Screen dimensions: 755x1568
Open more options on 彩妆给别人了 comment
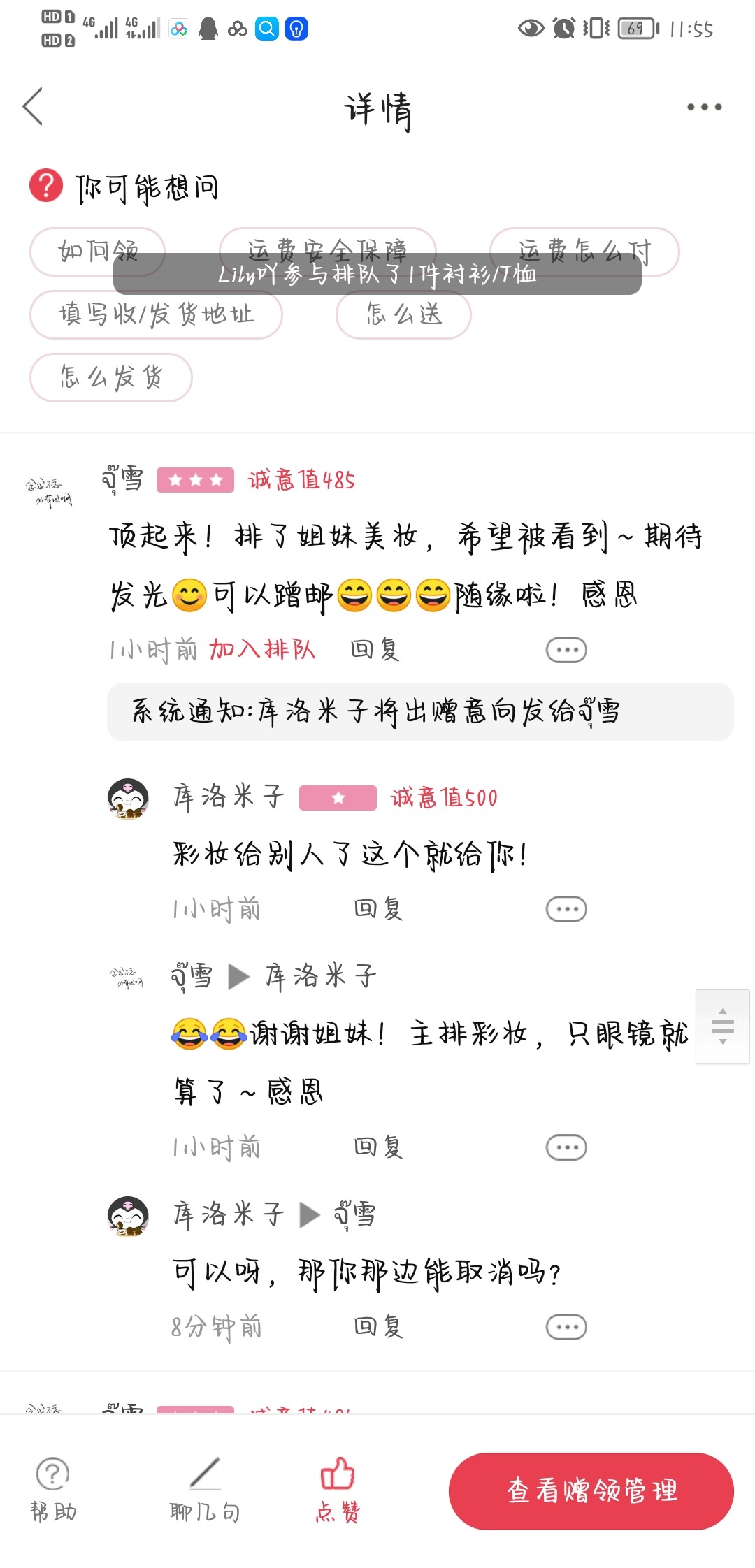(566, 909)
